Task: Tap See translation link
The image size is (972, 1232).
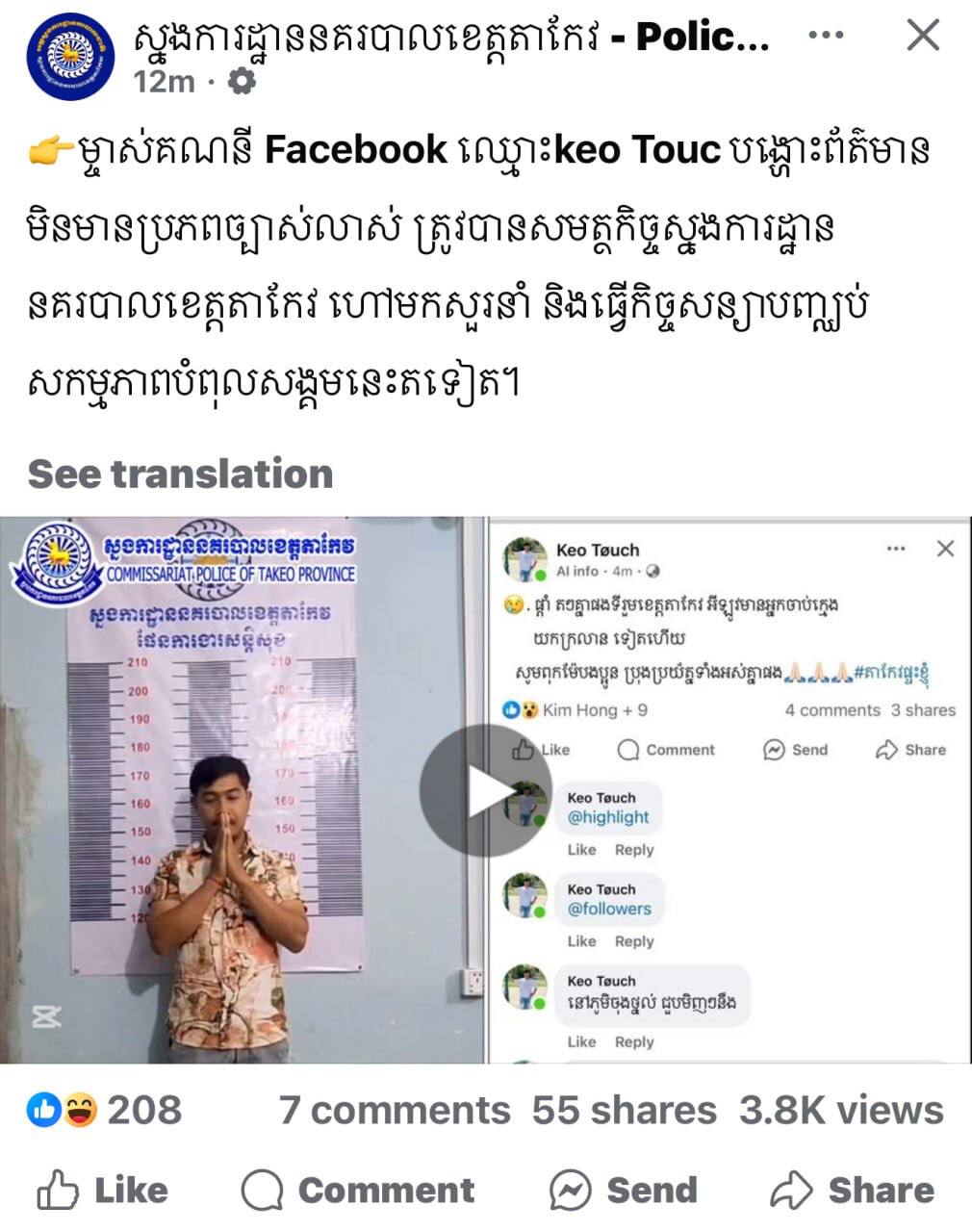Action: [180, 474]
